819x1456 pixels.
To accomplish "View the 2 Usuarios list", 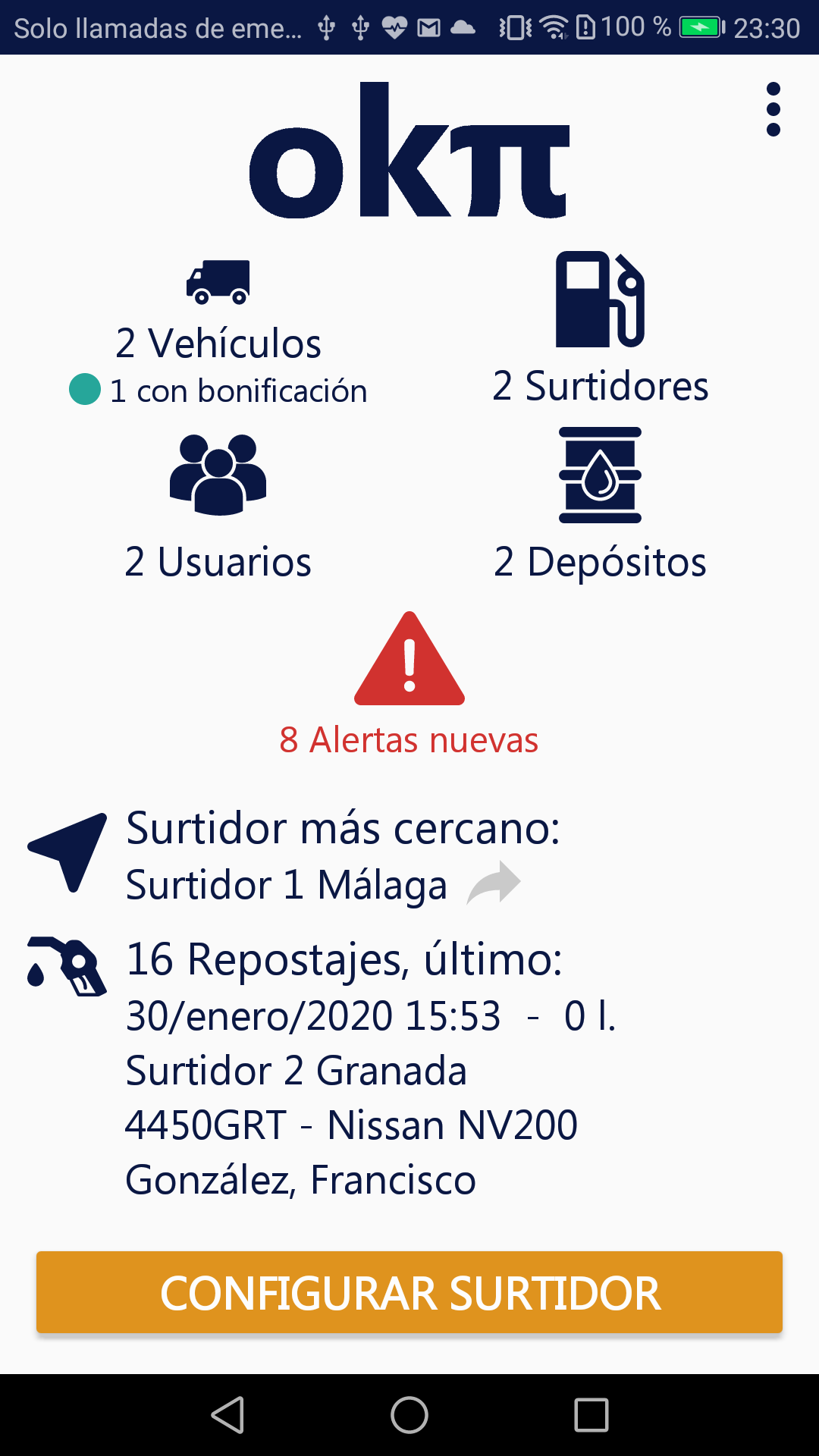I will pos(218,504).
